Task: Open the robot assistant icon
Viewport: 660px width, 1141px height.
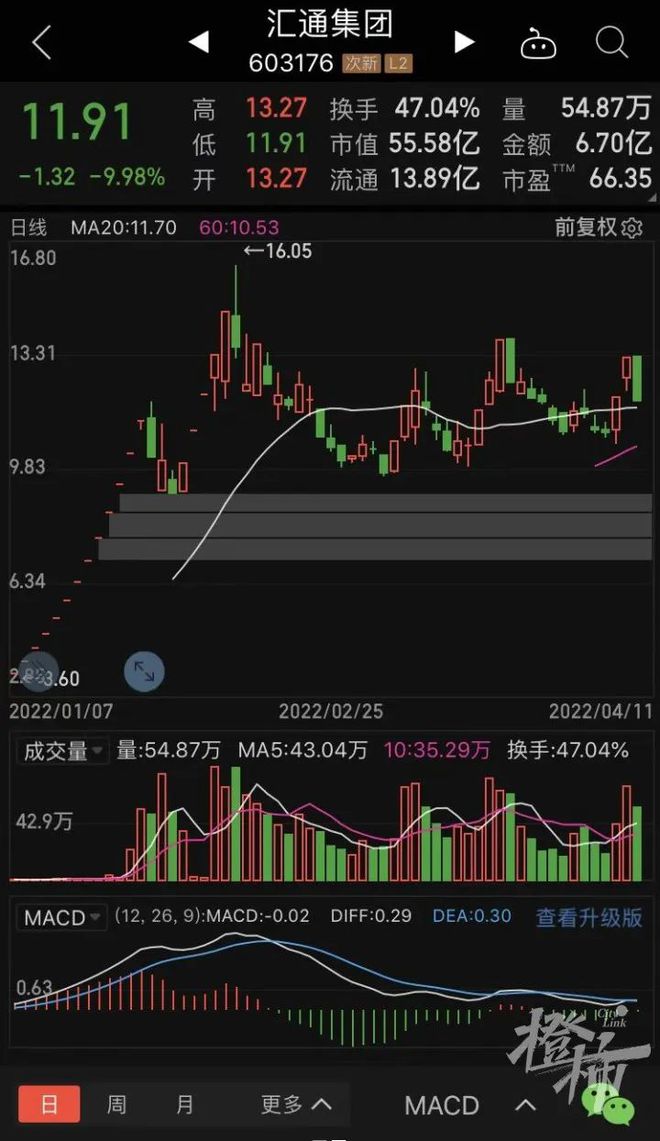Action: coord(538,43)
